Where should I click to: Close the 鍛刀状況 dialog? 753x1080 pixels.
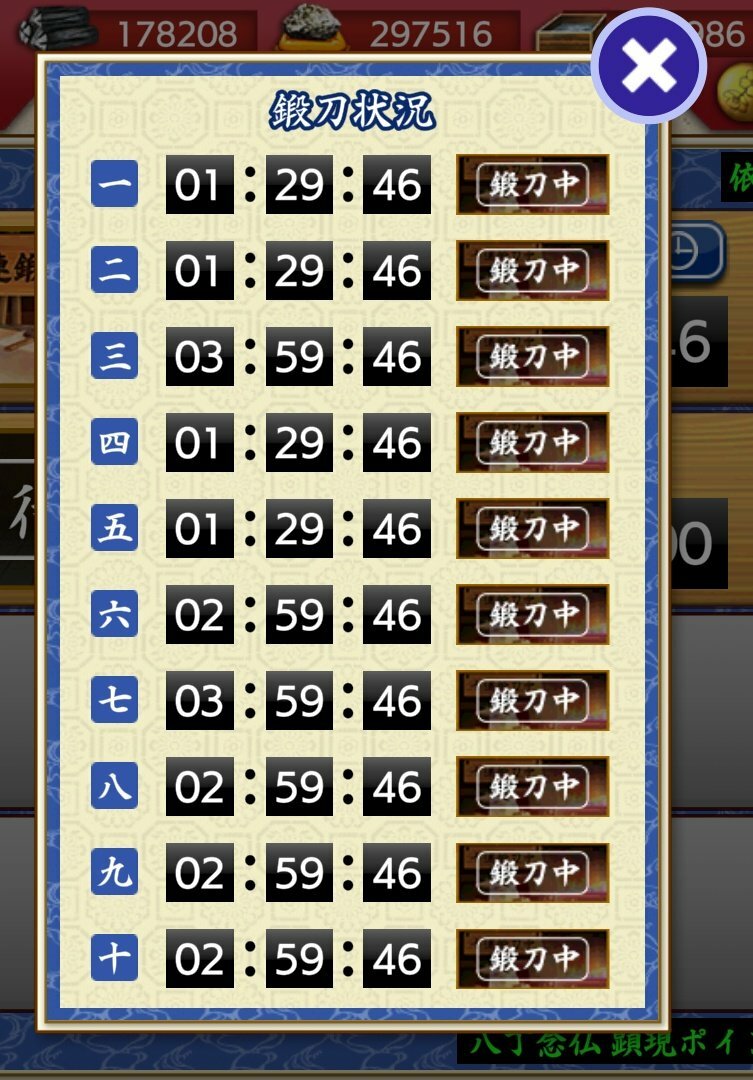pyautogui.click(x=648, y=67)
